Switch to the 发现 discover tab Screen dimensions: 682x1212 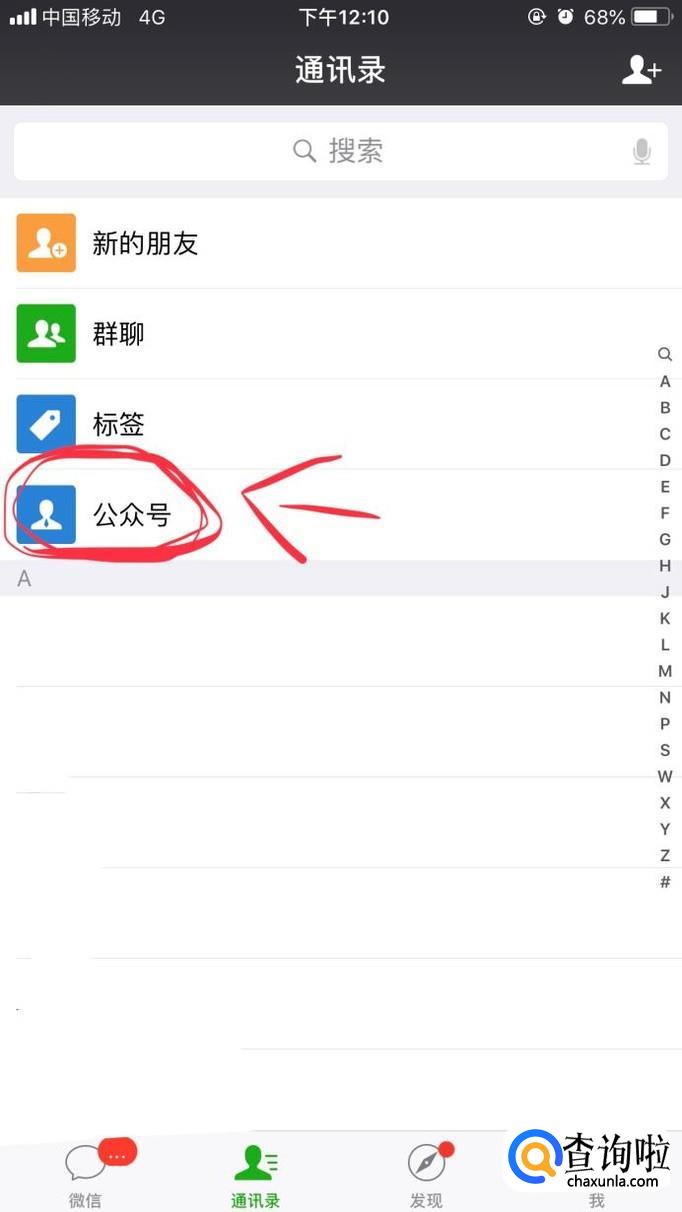tap(426, 1176)
